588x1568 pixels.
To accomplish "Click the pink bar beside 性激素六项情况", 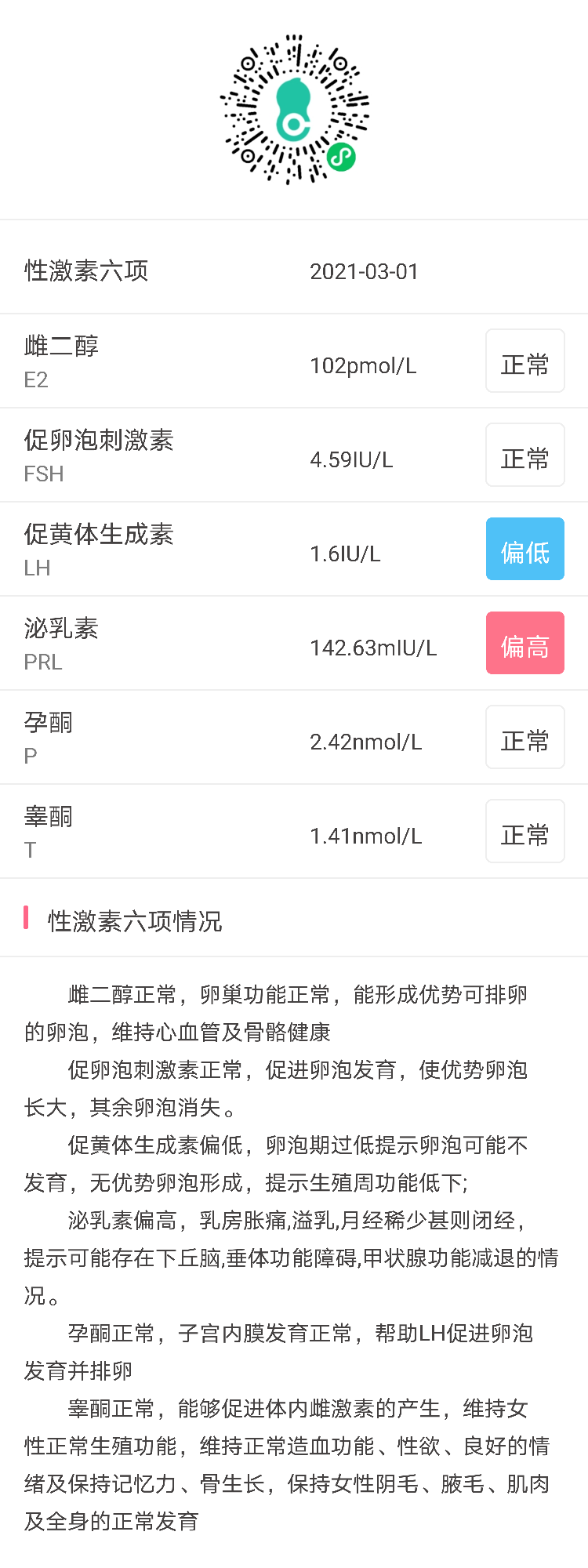I will 27,916.
